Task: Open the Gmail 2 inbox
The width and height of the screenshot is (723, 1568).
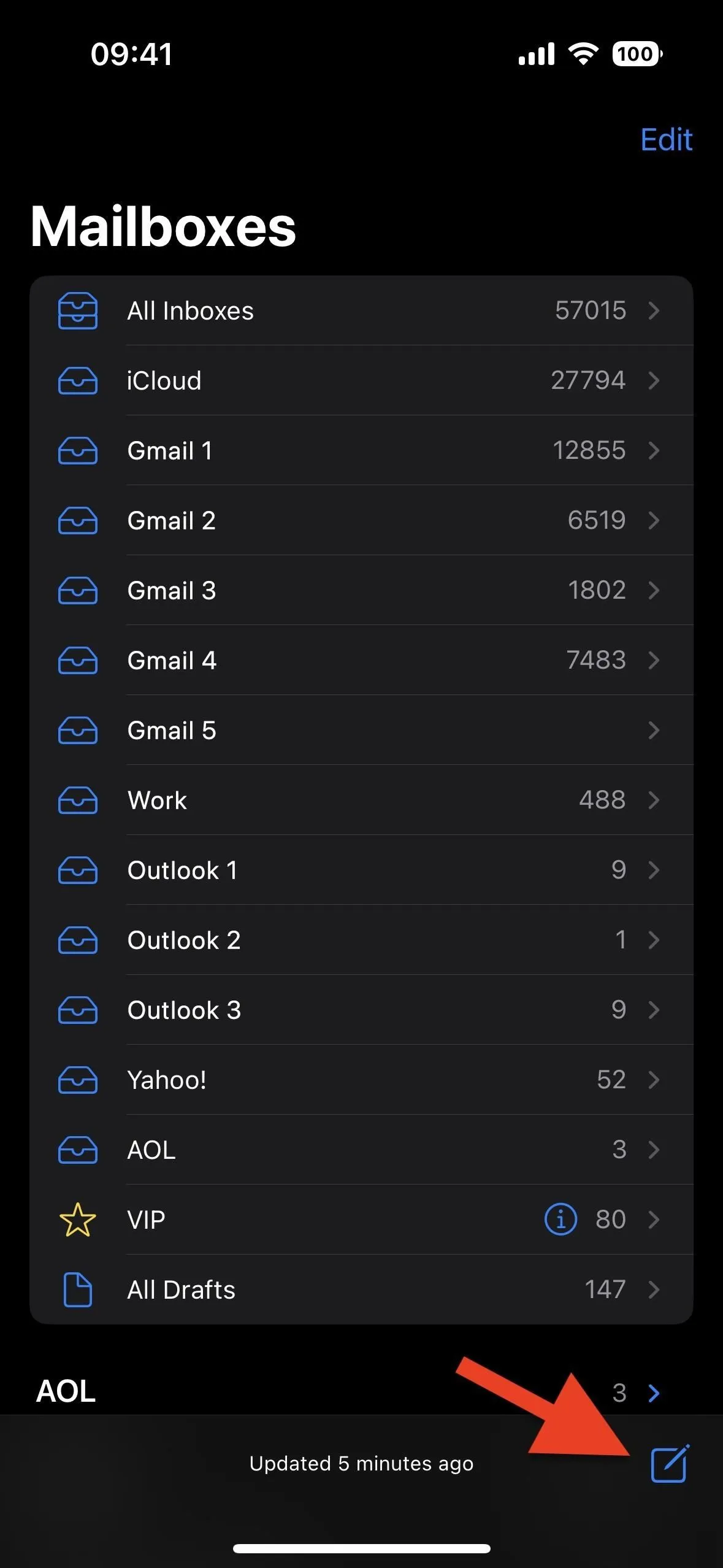Action: click(361, 520)
